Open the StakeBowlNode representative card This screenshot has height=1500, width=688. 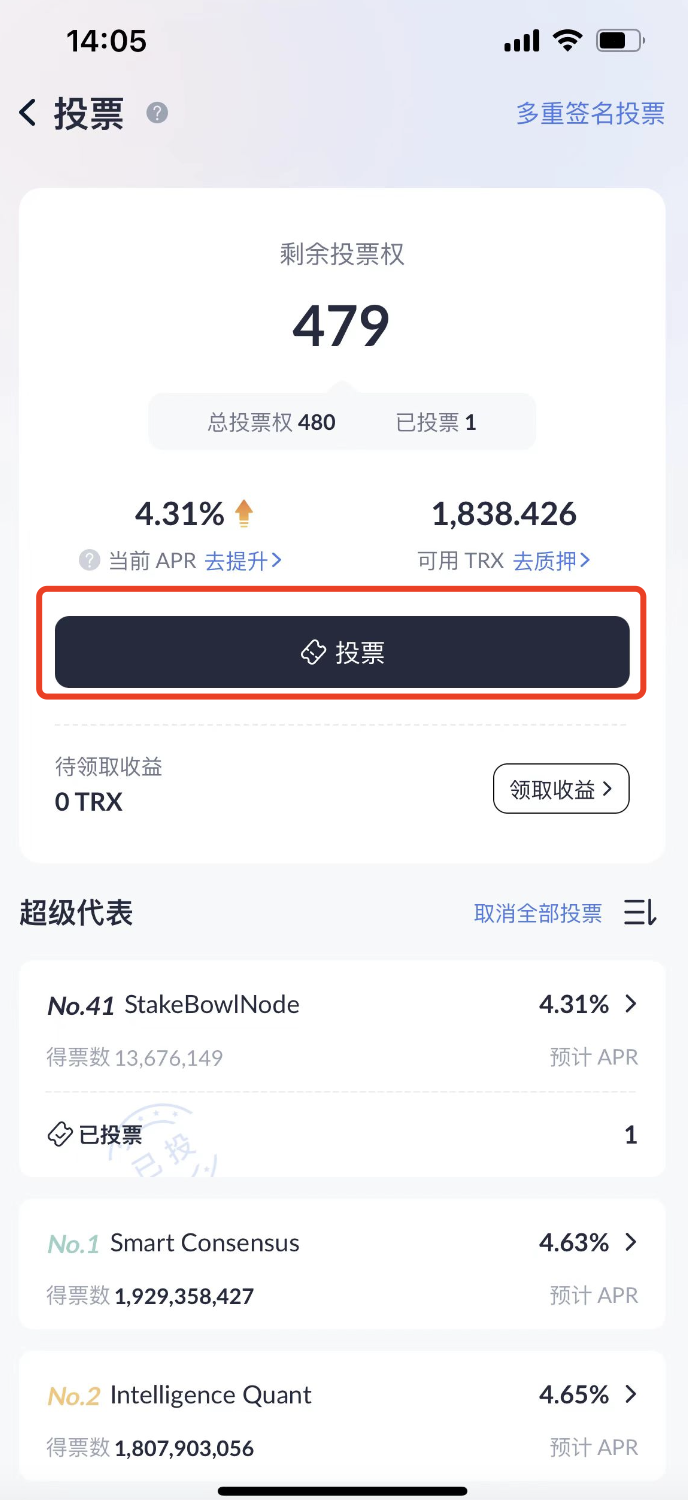coord(342,1069)
